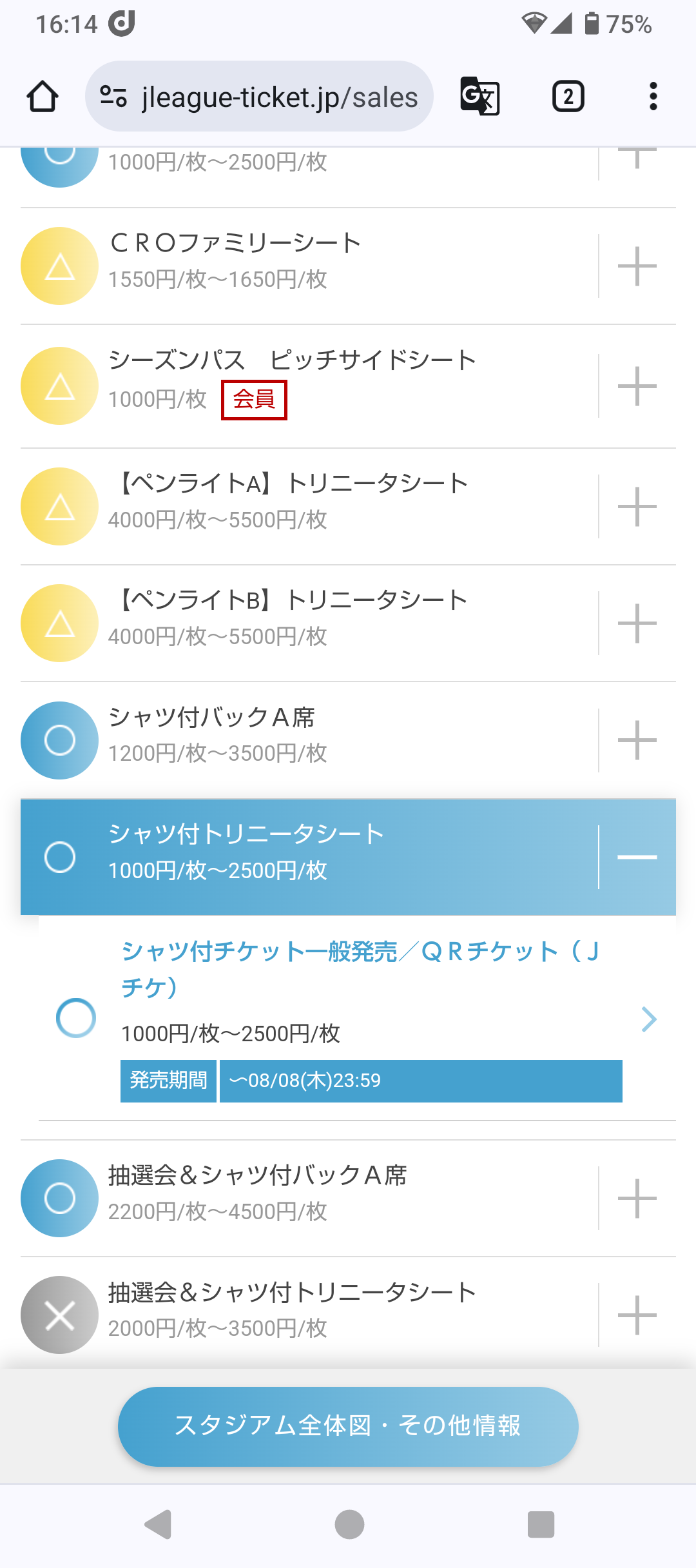Go to the browser home page

point(43,97)
